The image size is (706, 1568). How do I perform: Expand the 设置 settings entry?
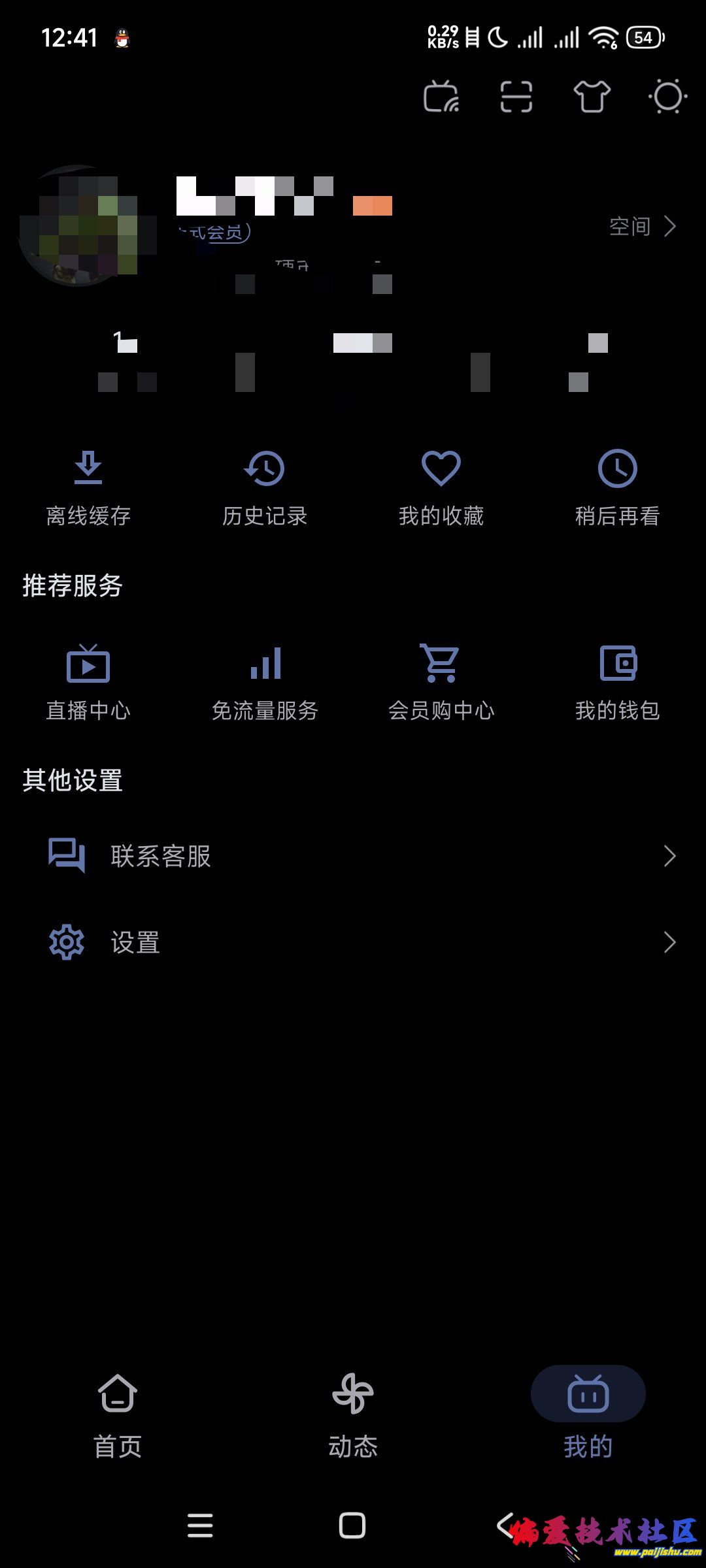(x=353, y=942)
